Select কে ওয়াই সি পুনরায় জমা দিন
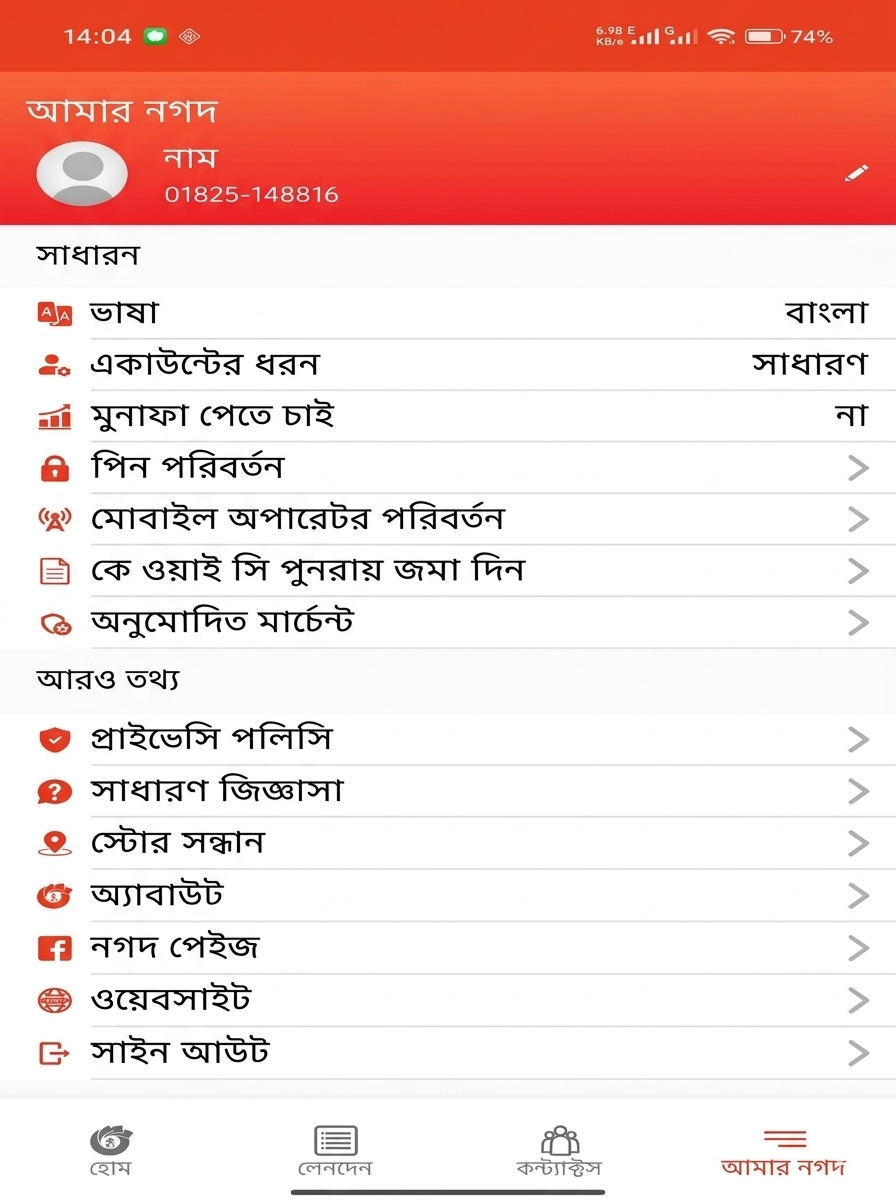The height and width of the screenshot is (1200, 896). [x=450, y=571]
